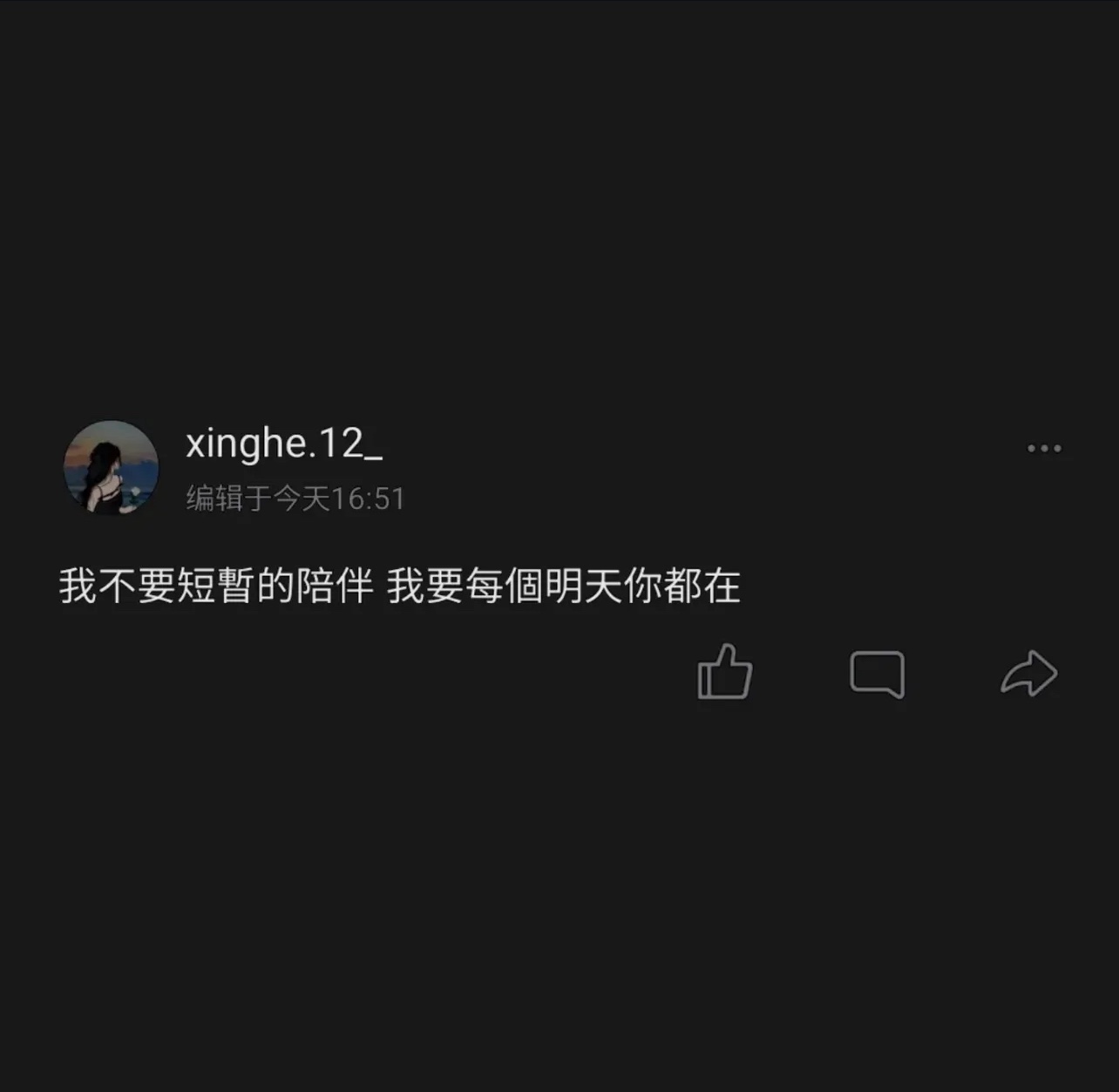Share this post via arrow icon

click(1029, 673)
